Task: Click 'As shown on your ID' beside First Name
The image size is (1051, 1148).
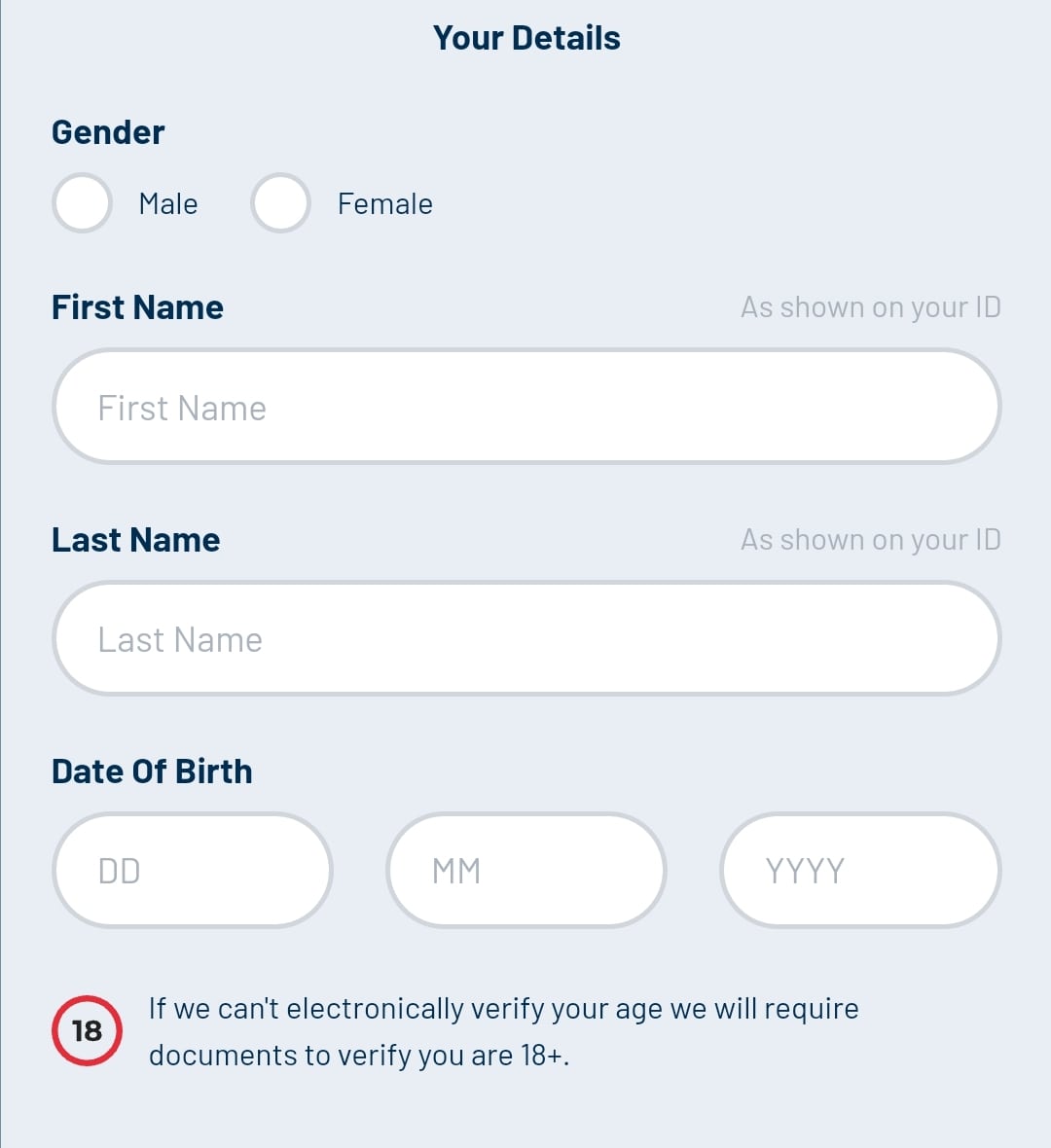Action: pos(871,306)
